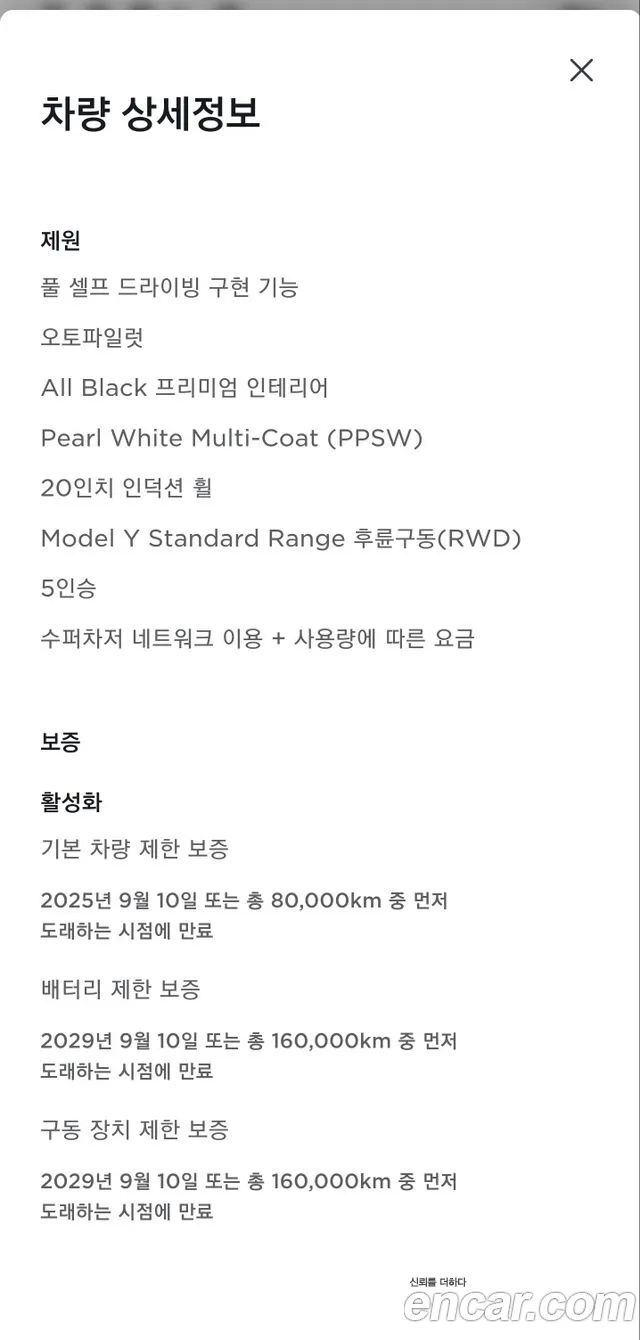Close the vehicle details sheet
Screen dimensions: 640x1340
coord(581,70)
